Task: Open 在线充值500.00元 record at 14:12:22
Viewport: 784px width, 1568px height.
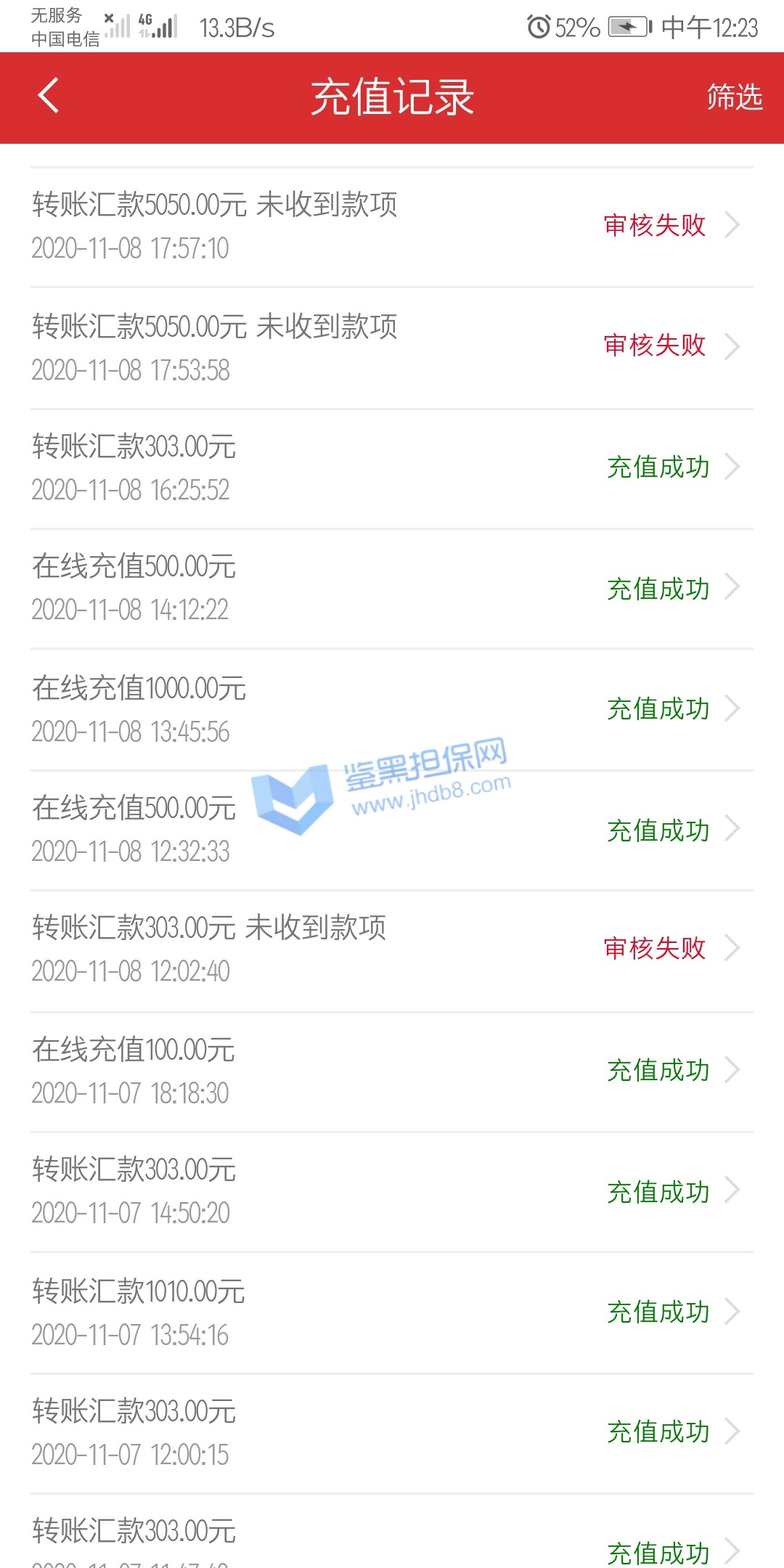Action: click(392, 588)
